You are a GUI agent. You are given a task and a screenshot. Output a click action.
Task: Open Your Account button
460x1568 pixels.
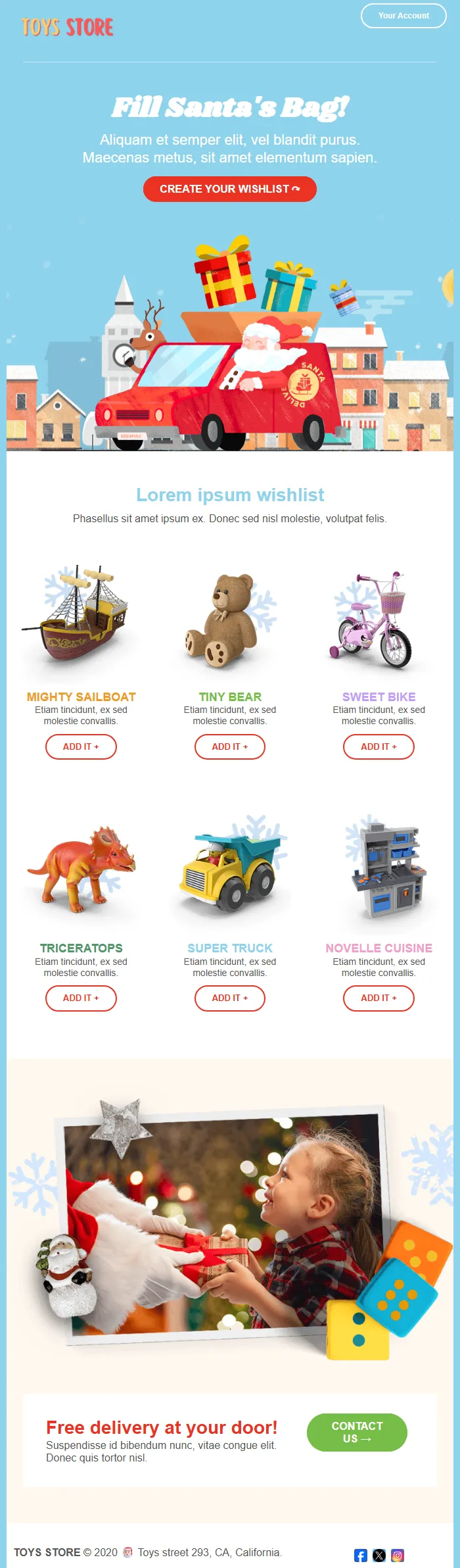click(403, 16)
